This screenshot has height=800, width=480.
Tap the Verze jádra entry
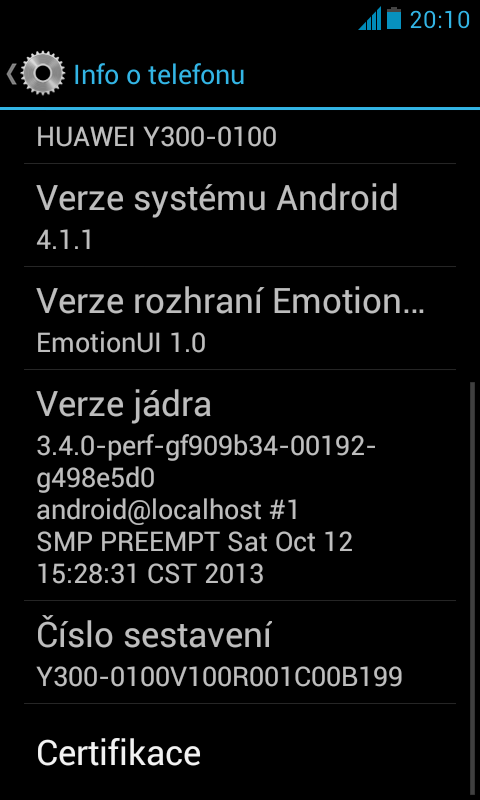240,485
